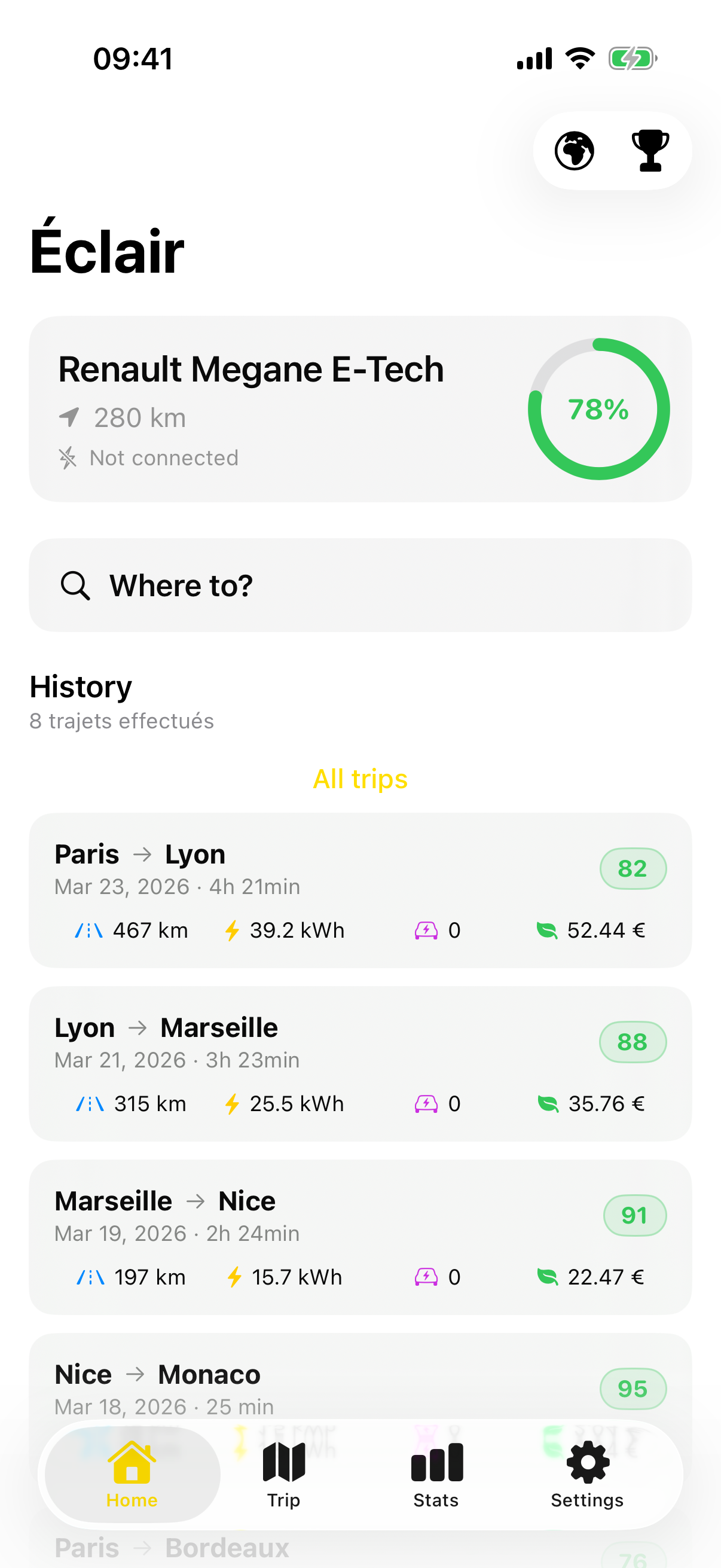Tap the lightning energy icon showing 39.2 kWh
The width and height of the screenshot is (721, 1568).
(233, 929)
